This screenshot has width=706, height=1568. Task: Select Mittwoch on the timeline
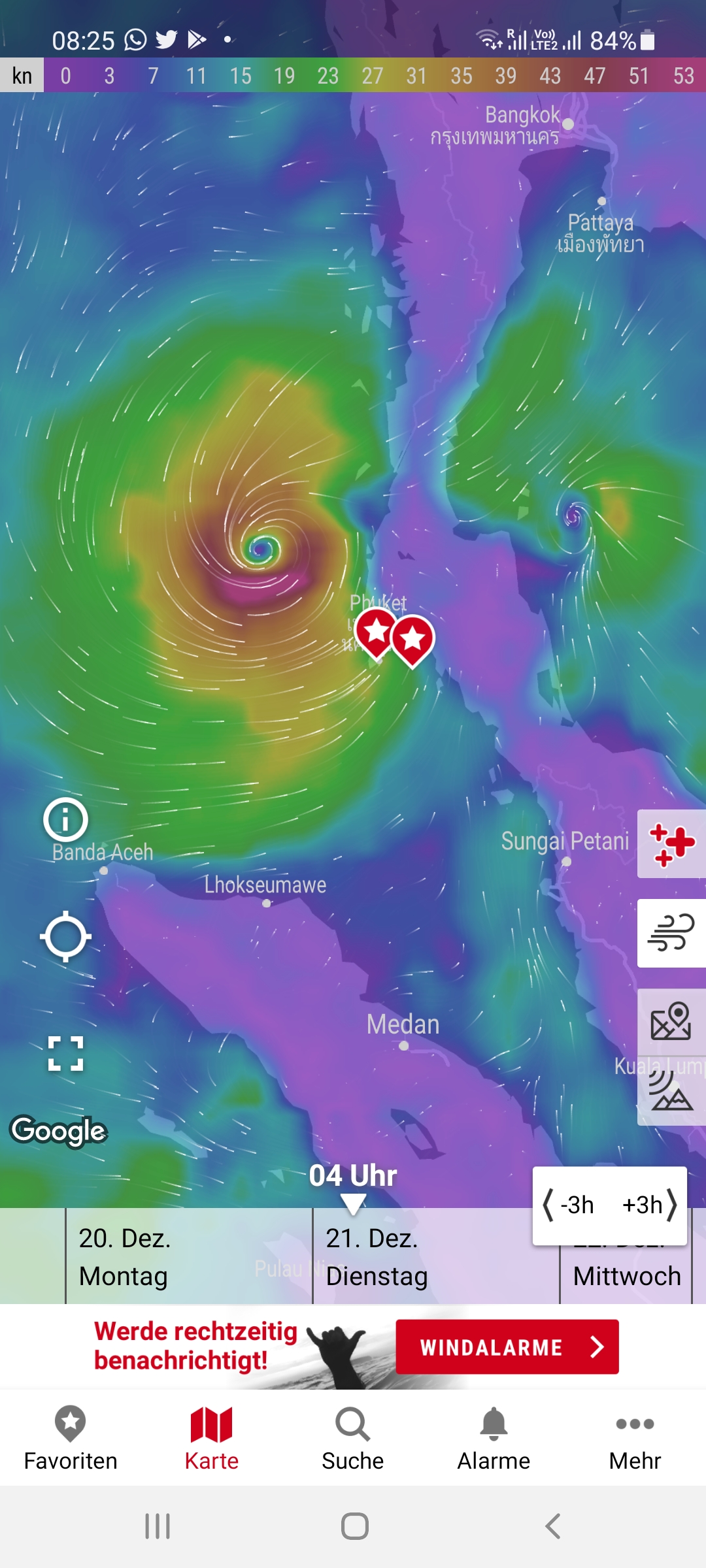pyautogui.click(x=626, y=1277)
